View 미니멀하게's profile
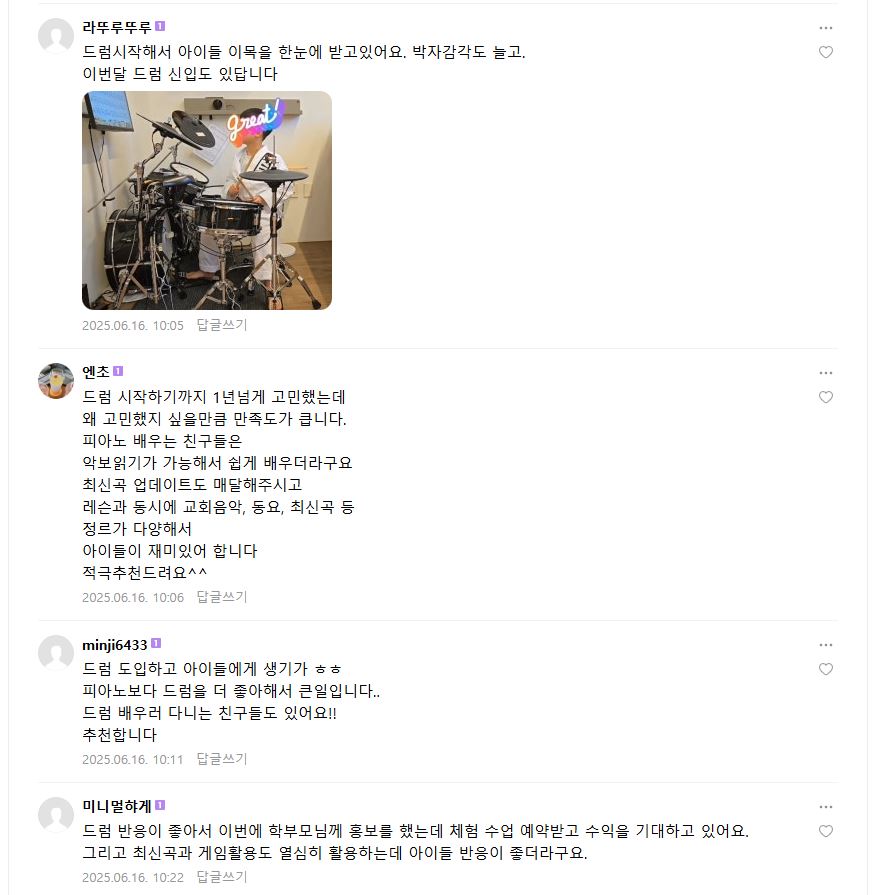878x895 pixels. point(117,806)
